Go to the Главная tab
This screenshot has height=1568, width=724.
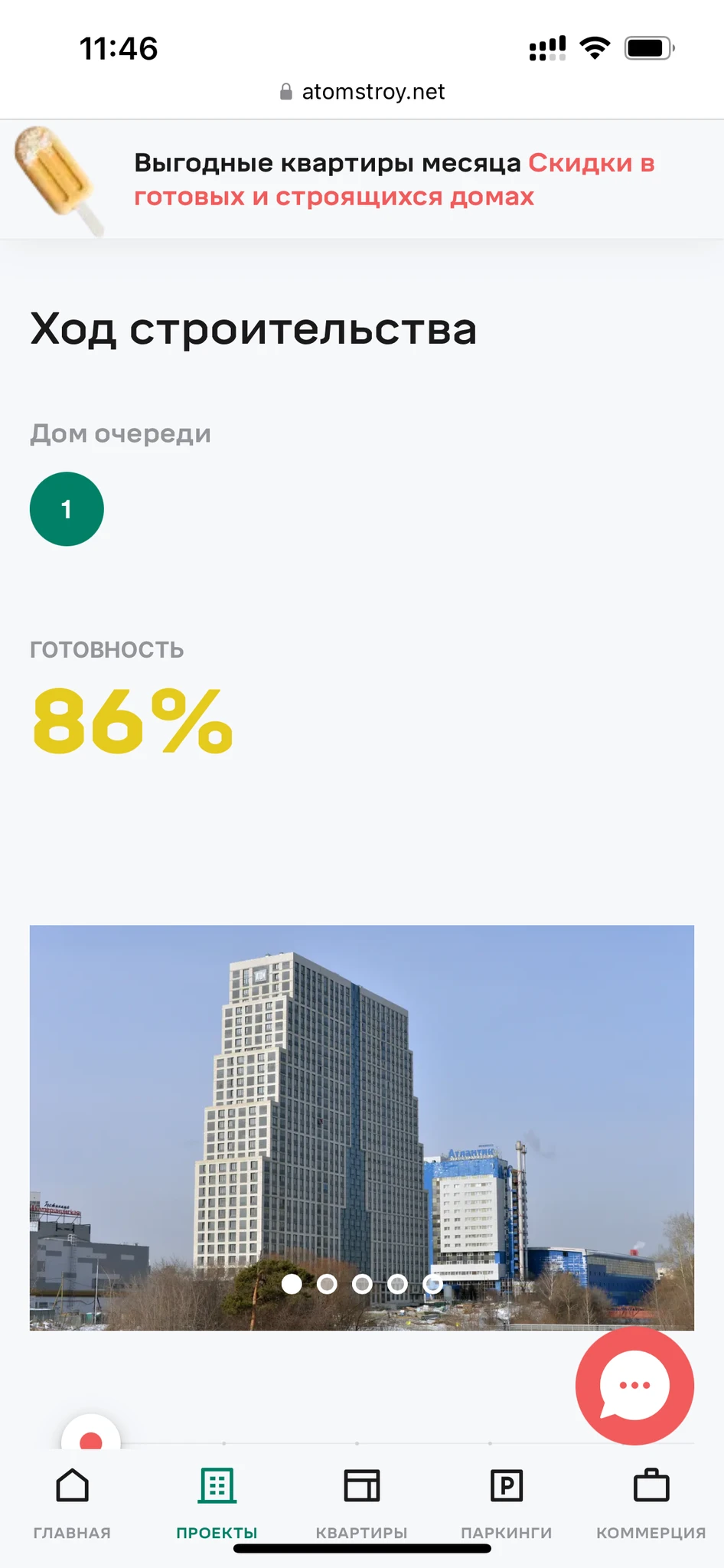pyautogui.click(x=72, y=1502)
